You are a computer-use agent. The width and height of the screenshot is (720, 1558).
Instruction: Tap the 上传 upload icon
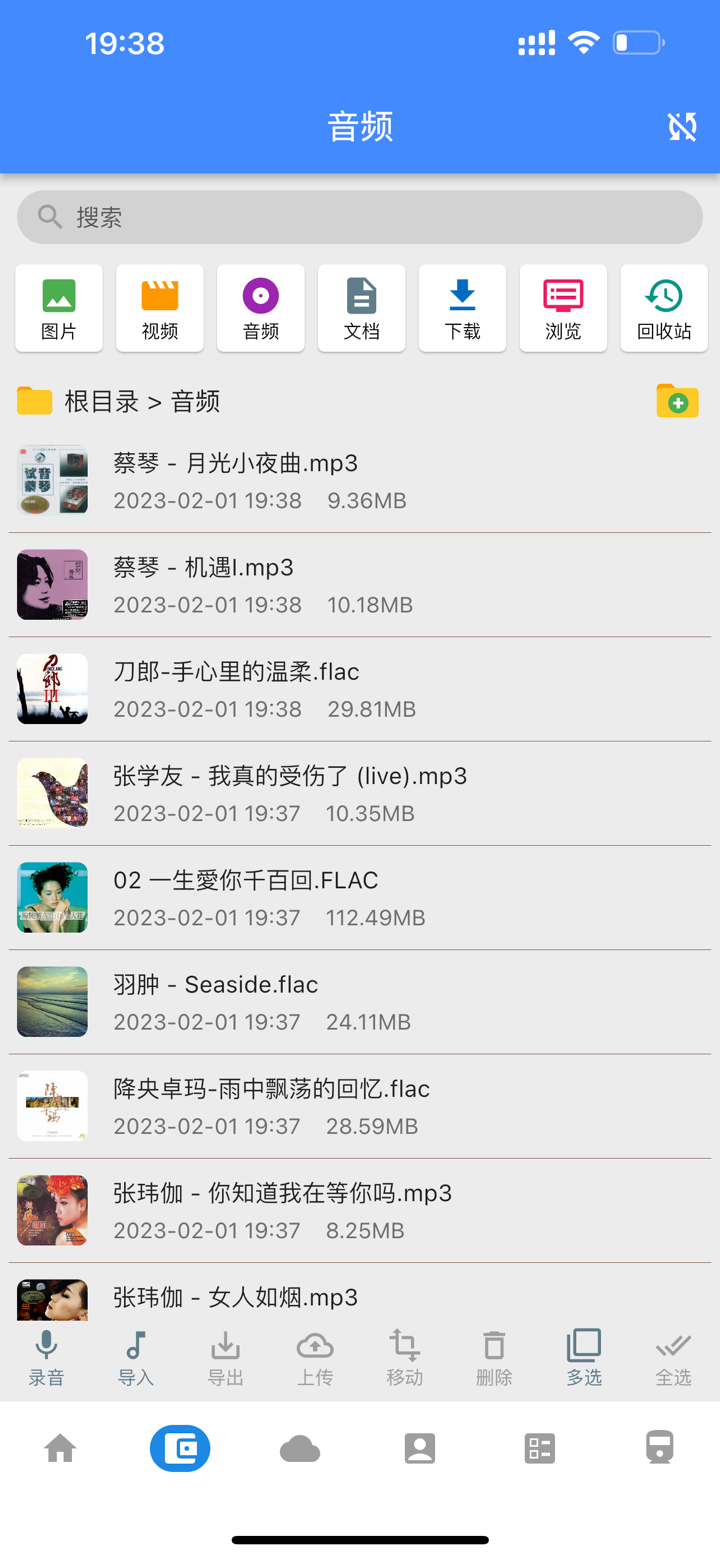point(315,1355)
